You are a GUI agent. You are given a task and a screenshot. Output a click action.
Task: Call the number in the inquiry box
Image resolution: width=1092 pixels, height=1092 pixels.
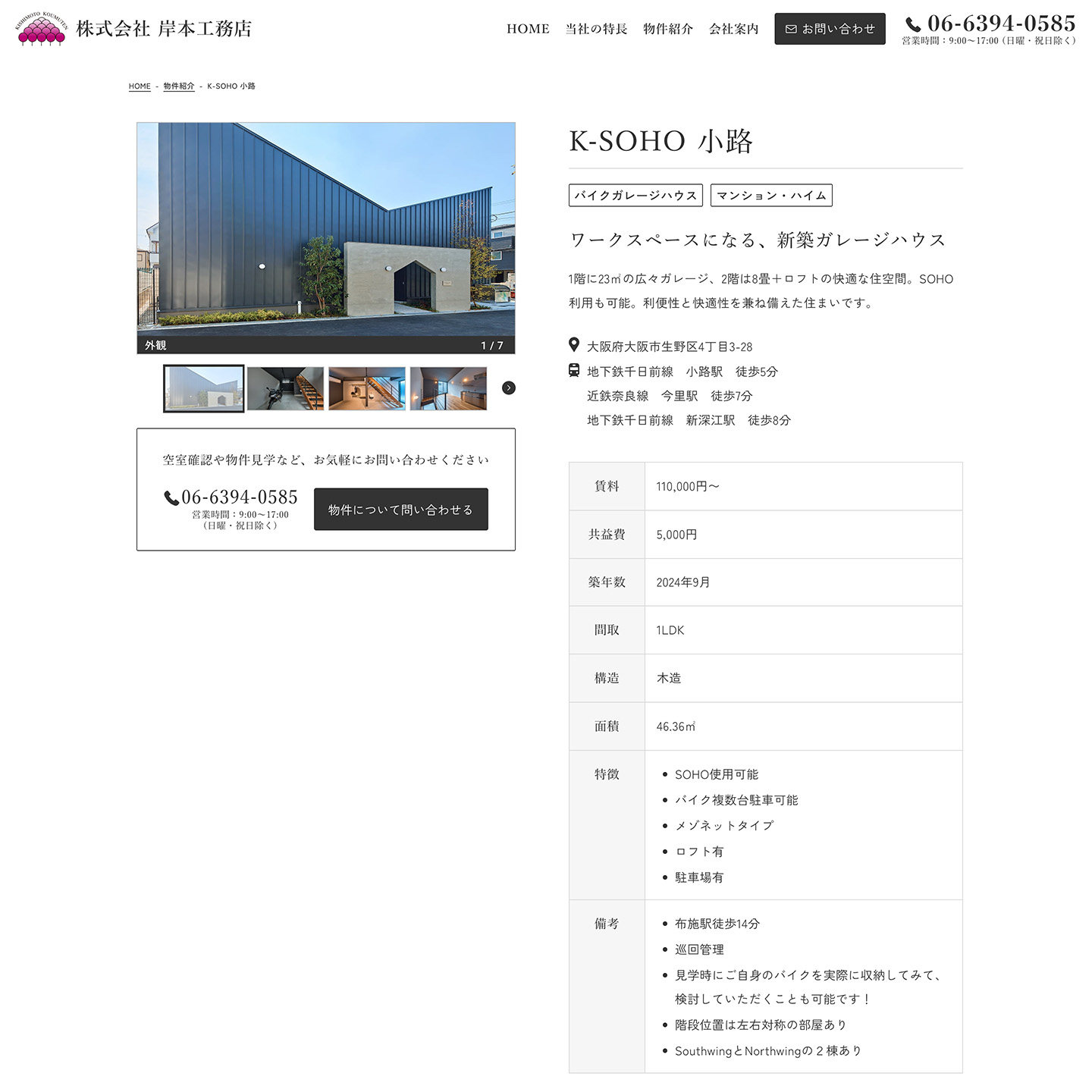pos(231,497)
